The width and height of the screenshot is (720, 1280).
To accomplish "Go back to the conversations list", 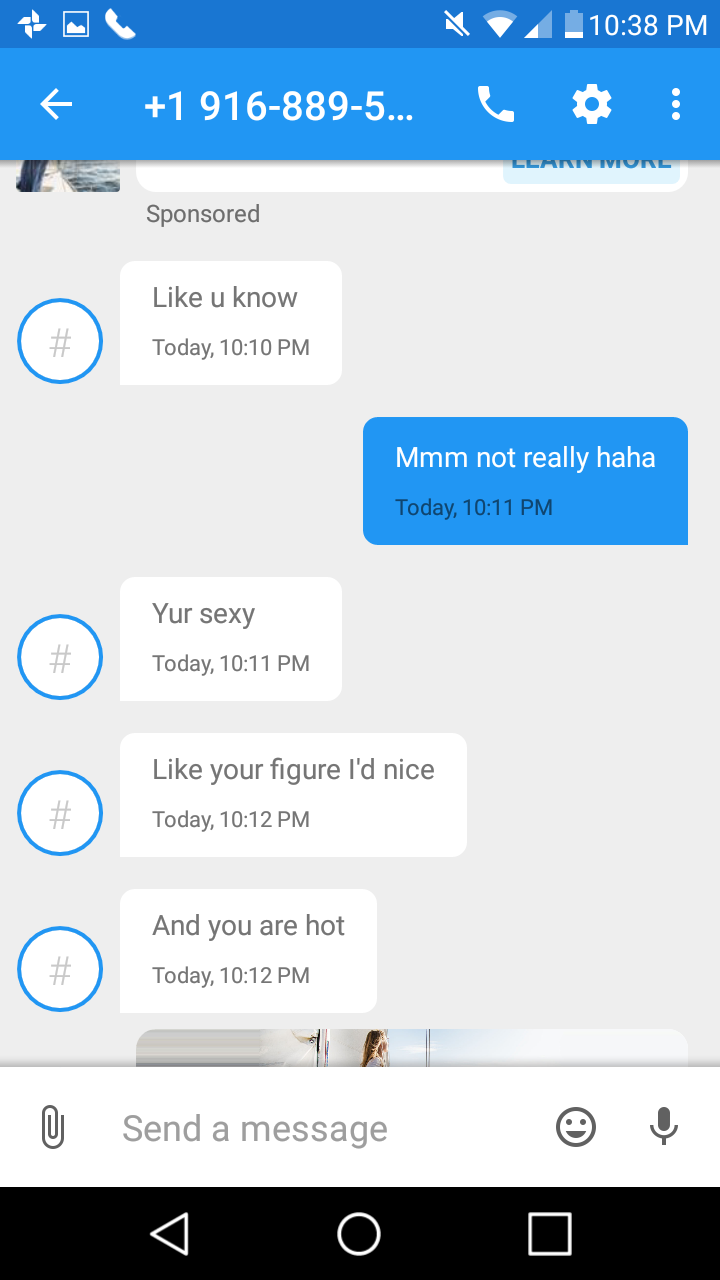I will [56, 104].
